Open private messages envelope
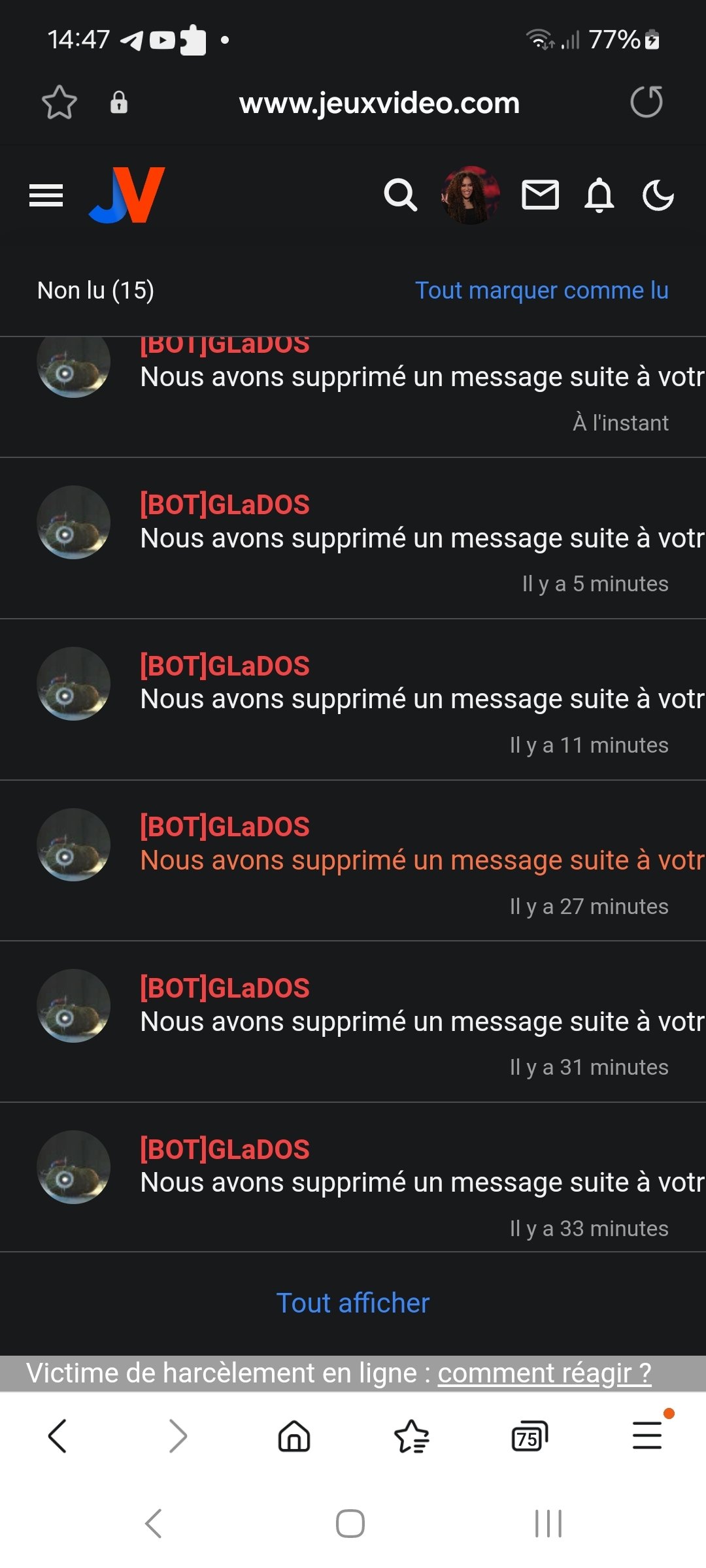 (540, 195)
